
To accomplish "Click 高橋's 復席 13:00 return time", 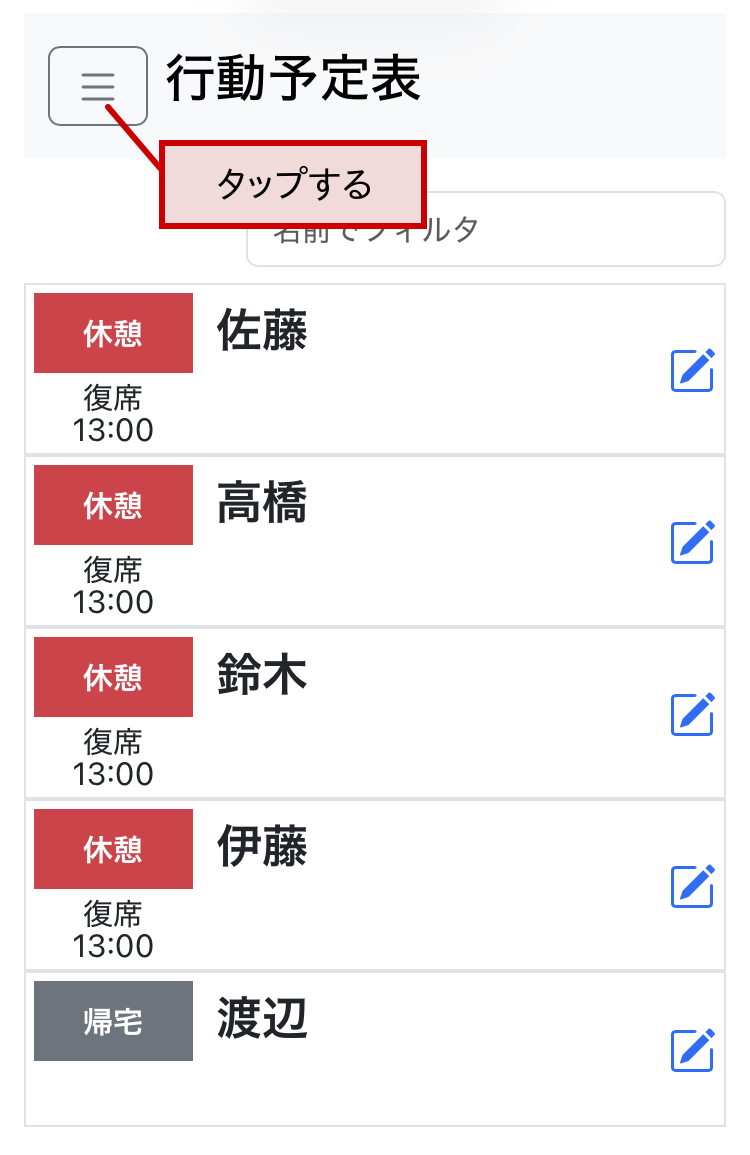I will click(113, 585).
